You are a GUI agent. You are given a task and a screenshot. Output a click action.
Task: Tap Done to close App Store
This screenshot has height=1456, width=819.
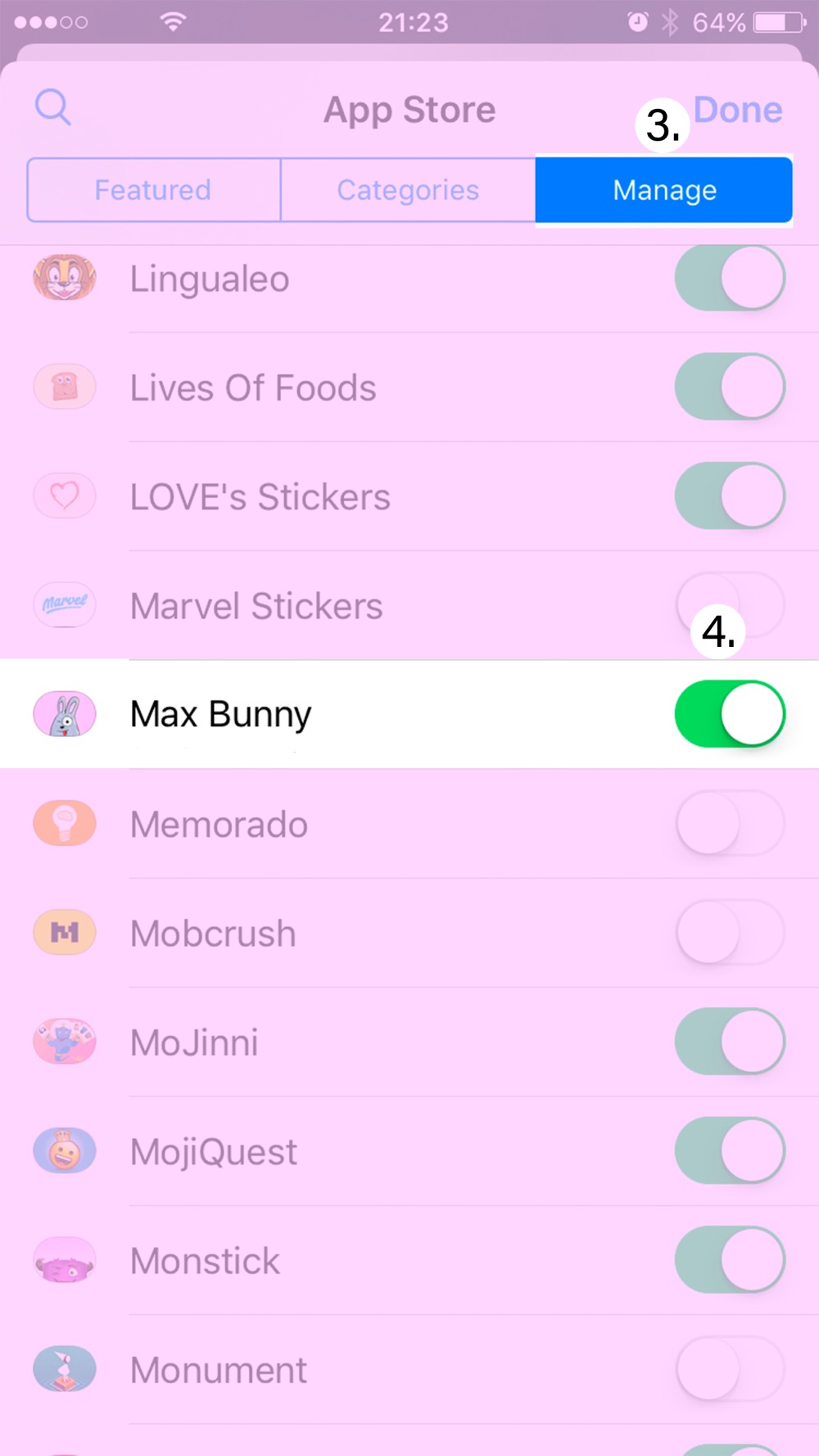coord(738,110)
